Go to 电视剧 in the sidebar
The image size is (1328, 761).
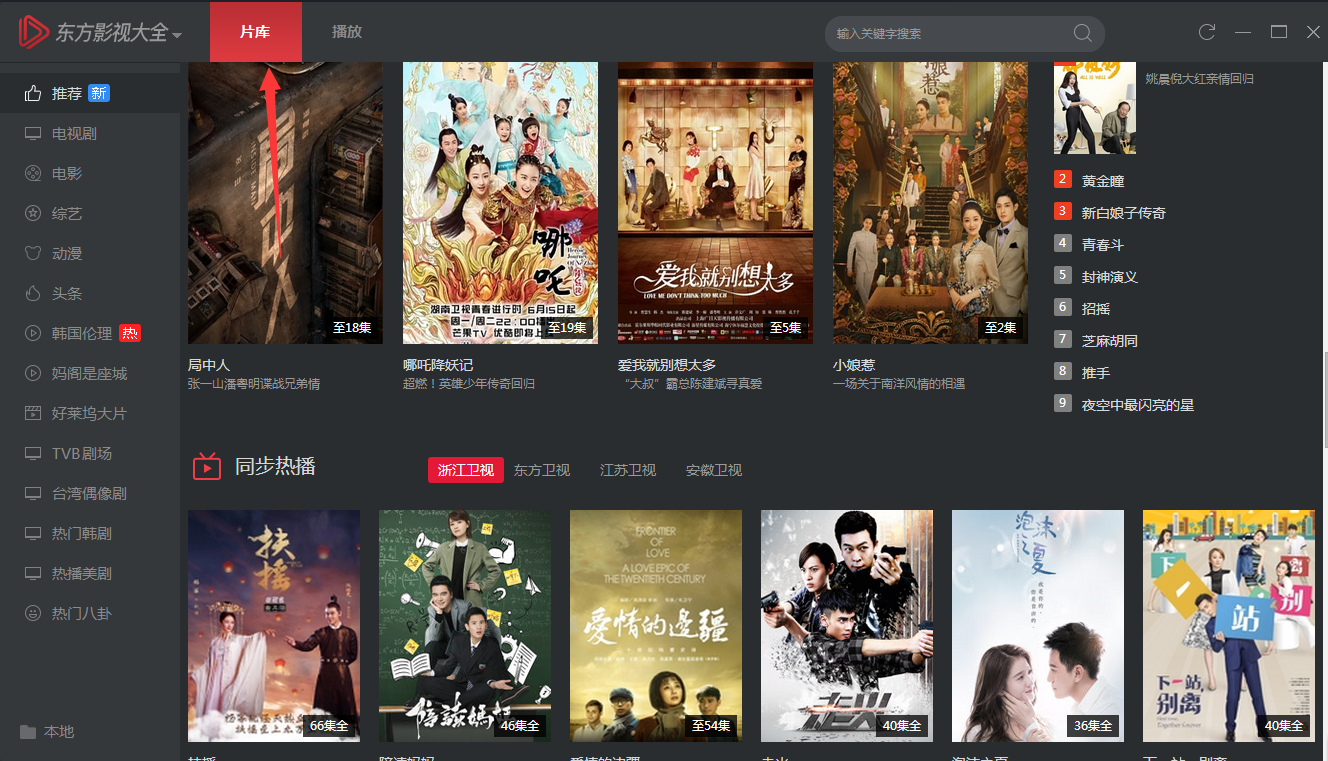click(74, 133)
